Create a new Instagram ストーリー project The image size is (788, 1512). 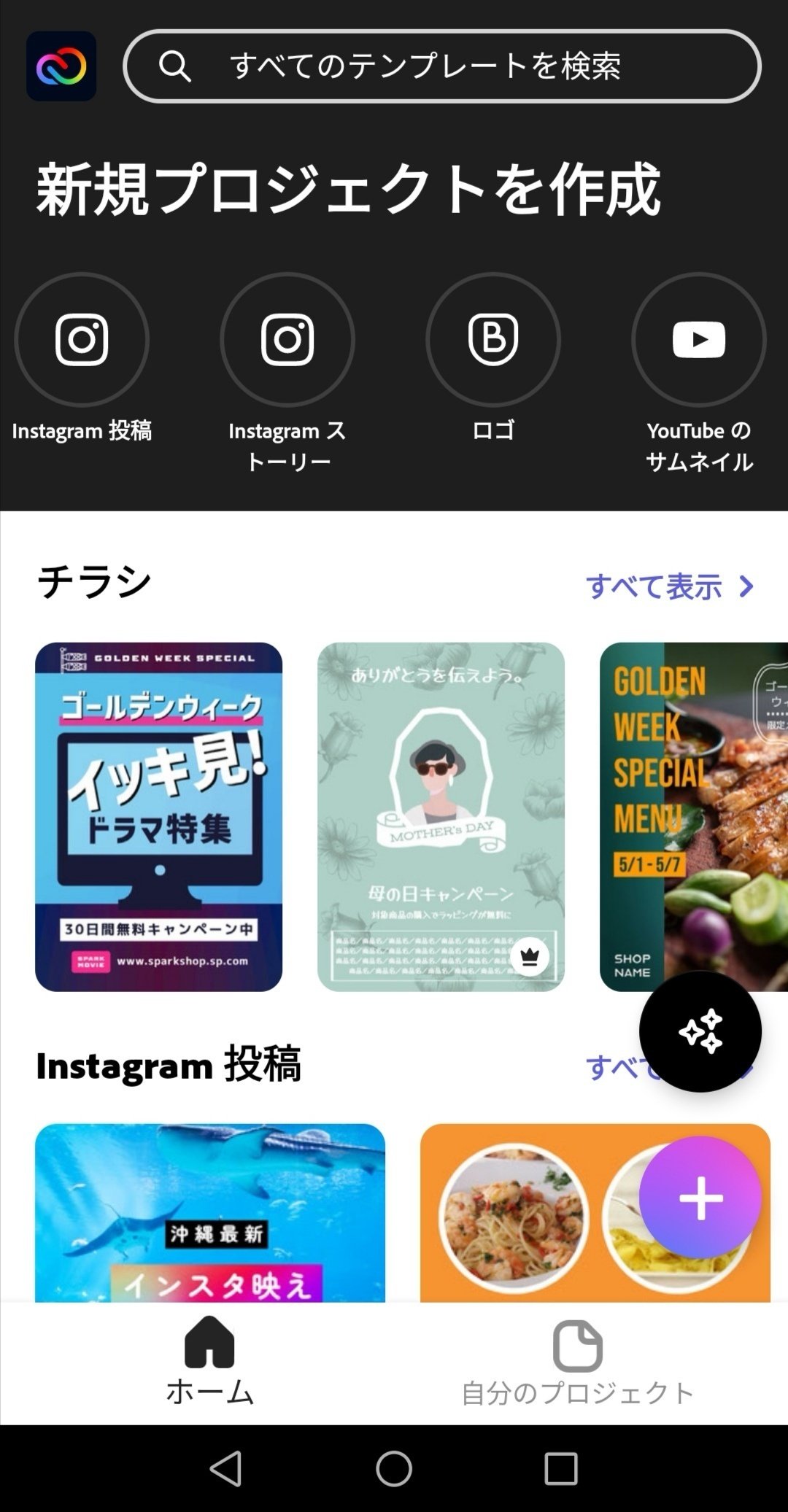287,340
